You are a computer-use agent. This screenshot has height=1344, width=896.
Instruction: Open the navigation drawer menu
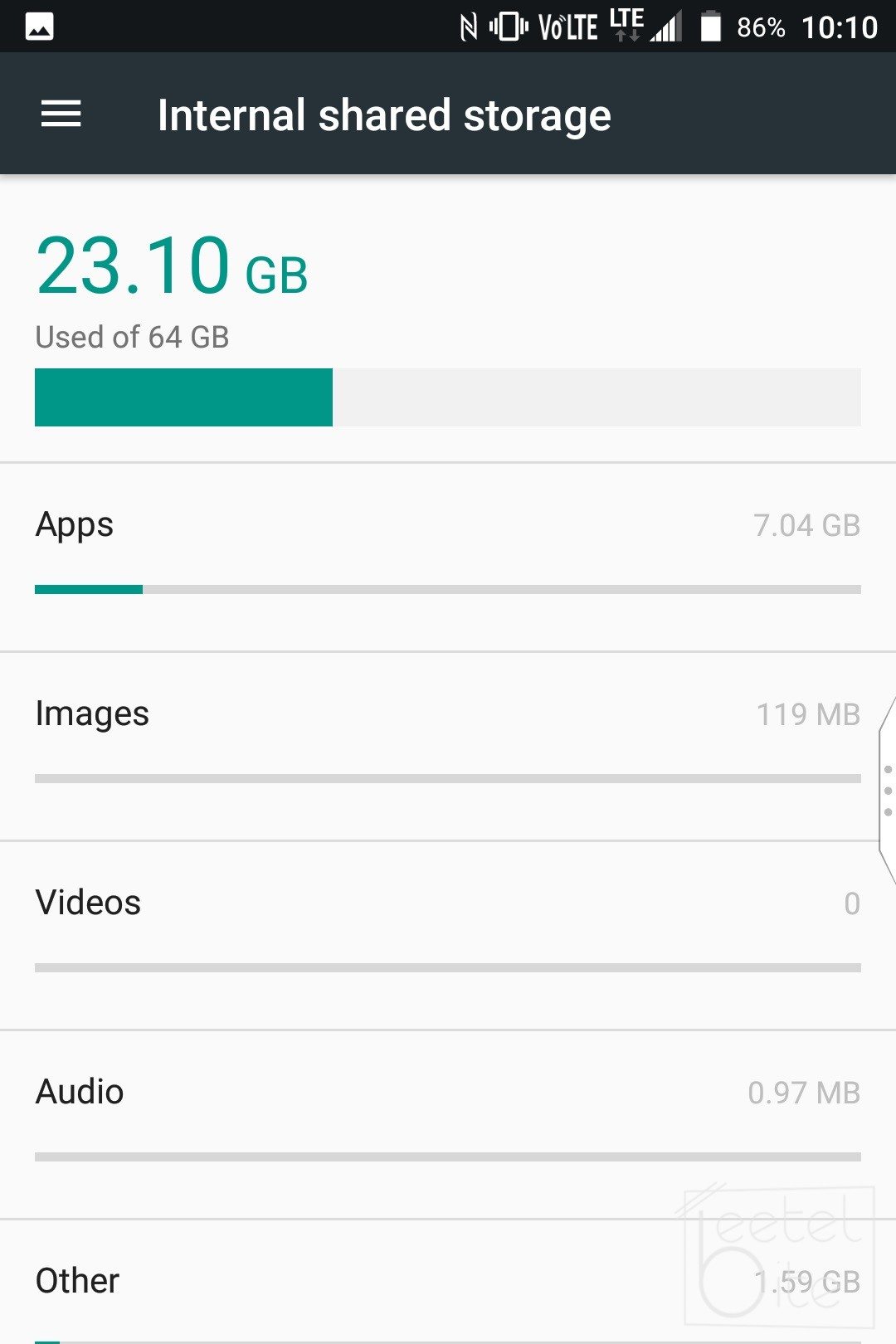pos(61,114)
